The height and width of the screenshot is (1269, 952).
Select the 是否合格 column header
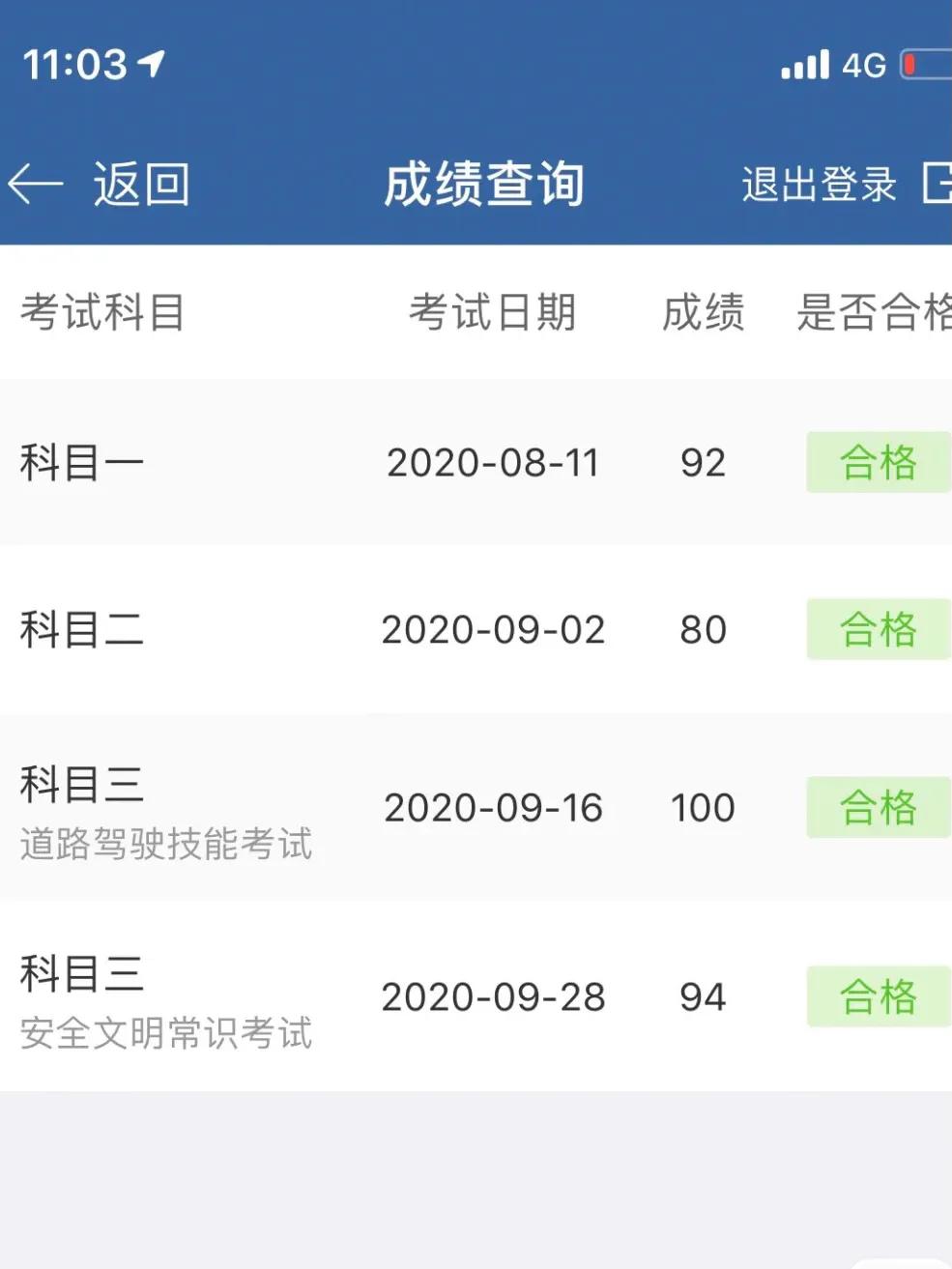(873, 311)
